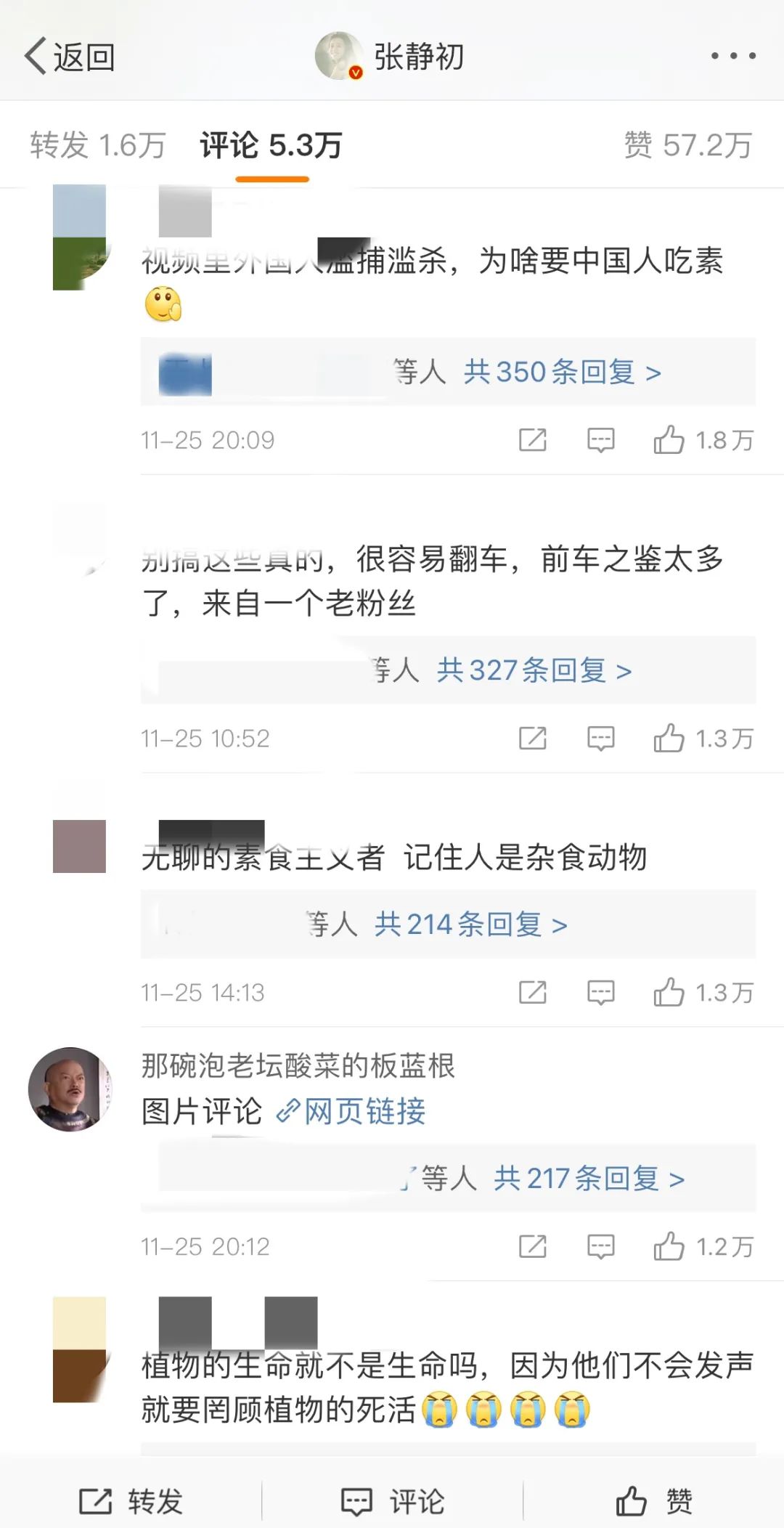The width and height of the screenshot is (784, 1528).
Task: View the 共217条回复 reply thread
Action: click(x=588, y=1179)
